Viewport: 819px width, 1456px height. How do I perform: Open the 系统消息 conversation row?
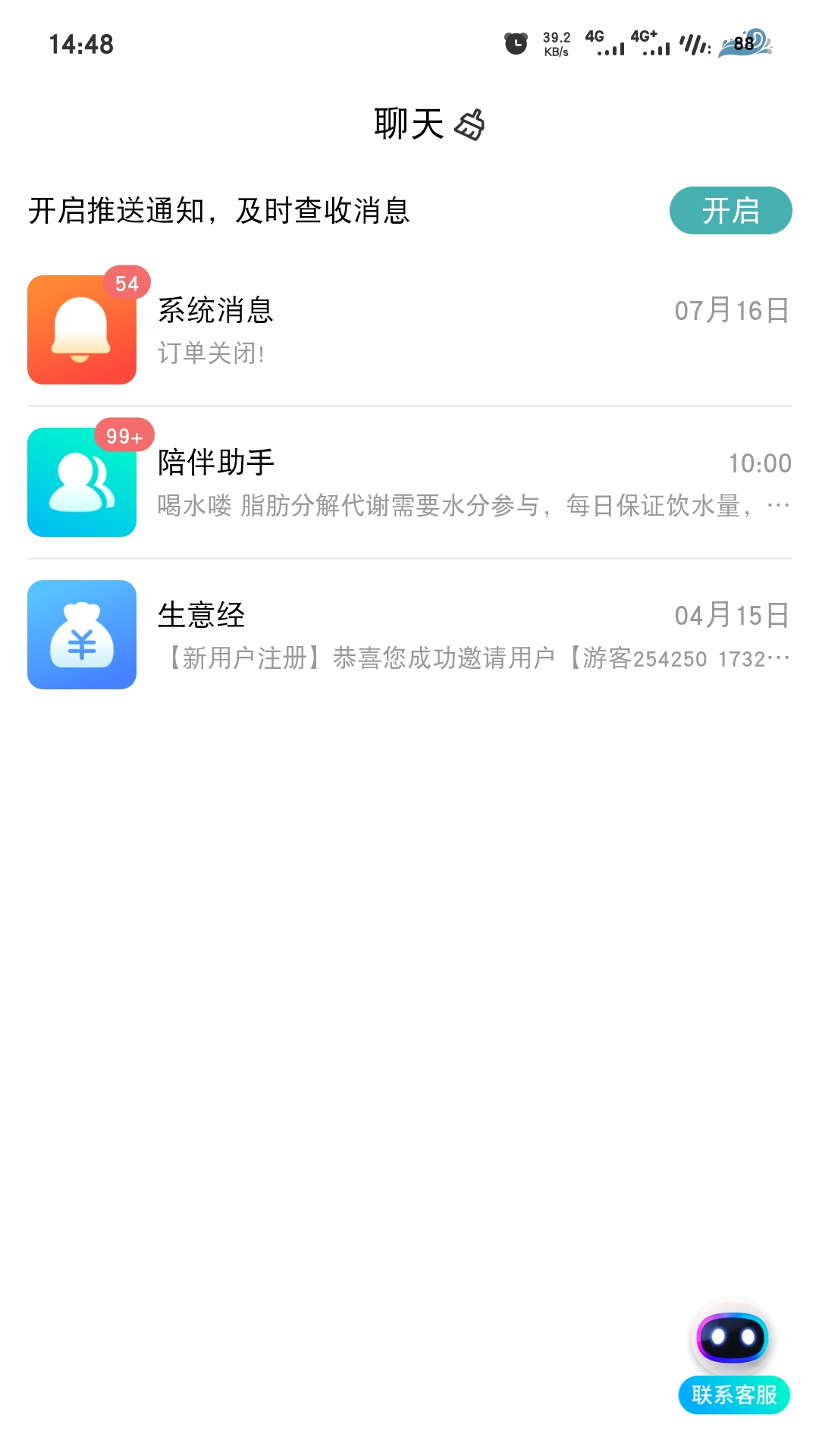click(x=409, y=329)
